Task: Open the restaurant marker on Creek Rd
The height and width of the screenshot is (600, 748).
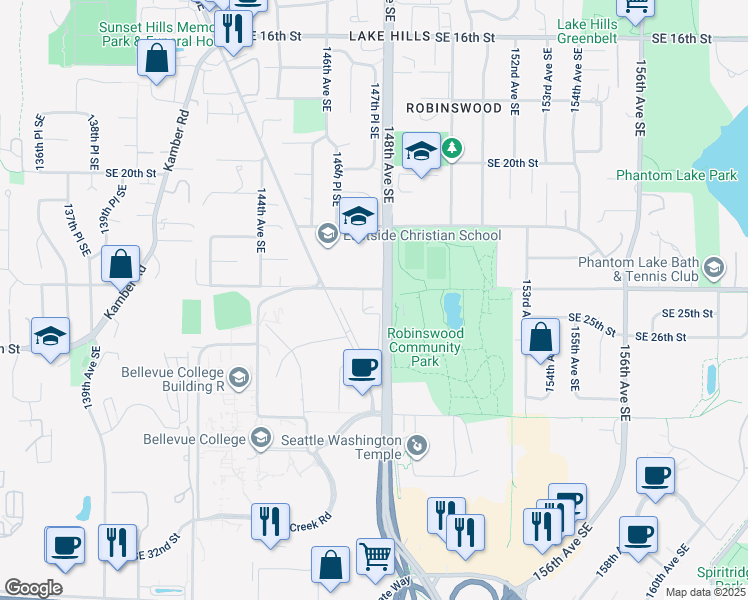Action: pyautogui.click(x=270, y=521)
